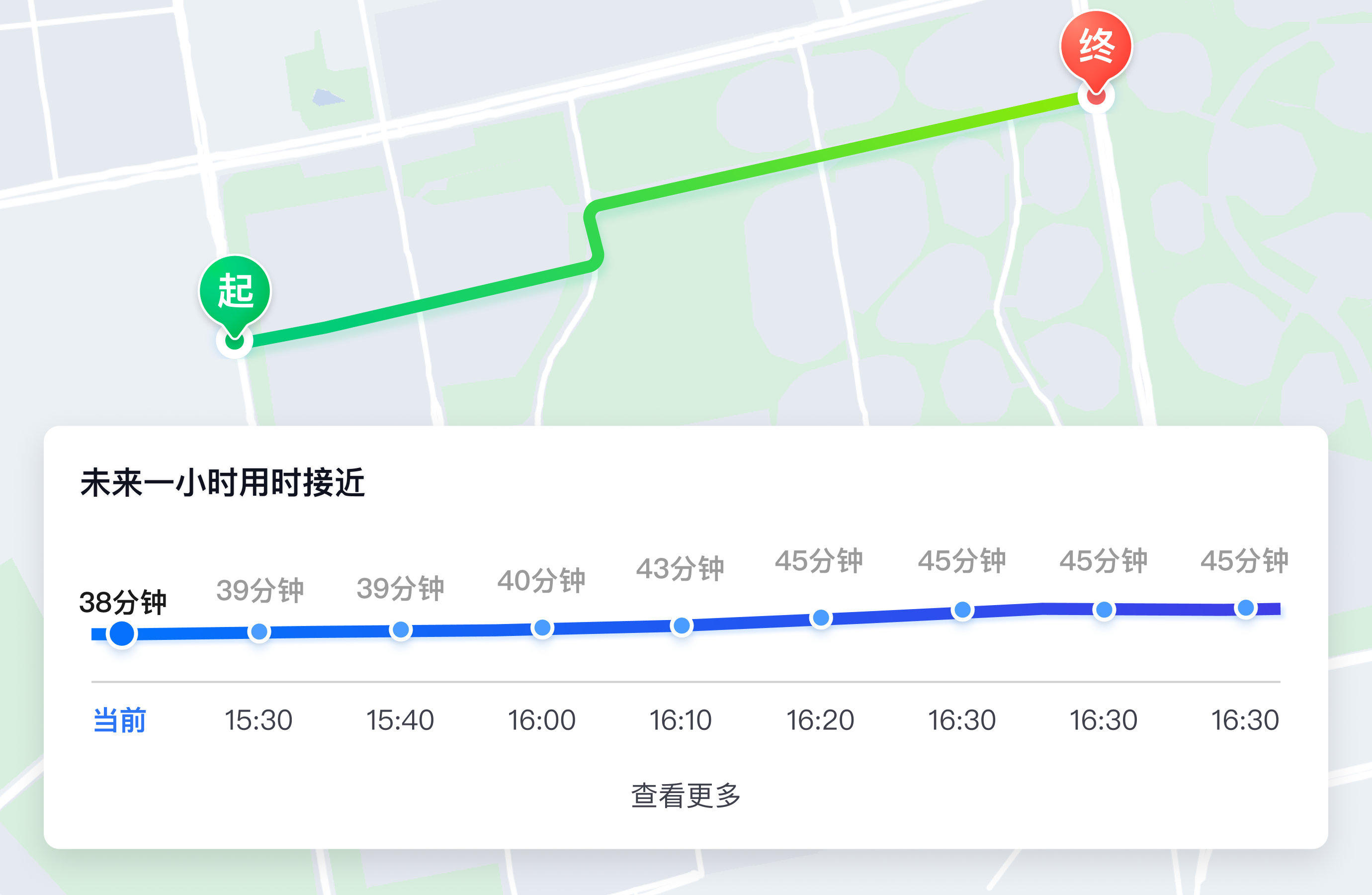Choose the 16:20 departure time point
This screenshot has height=895, width=1372.
tap(820, 618)
